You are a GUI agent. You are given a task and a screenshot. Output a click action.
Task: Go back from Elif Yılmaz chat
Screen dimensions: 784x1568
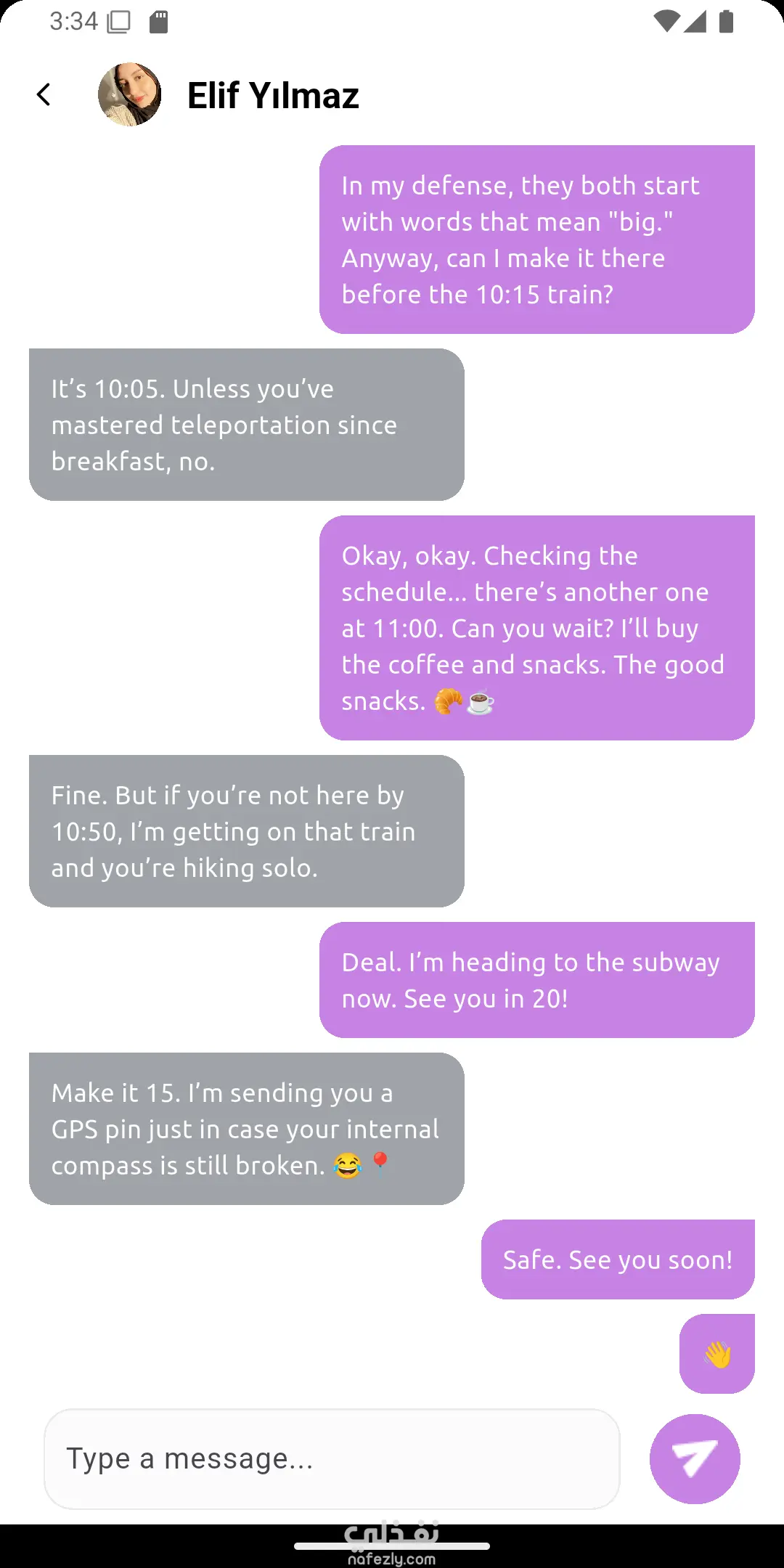click(44, 94)
